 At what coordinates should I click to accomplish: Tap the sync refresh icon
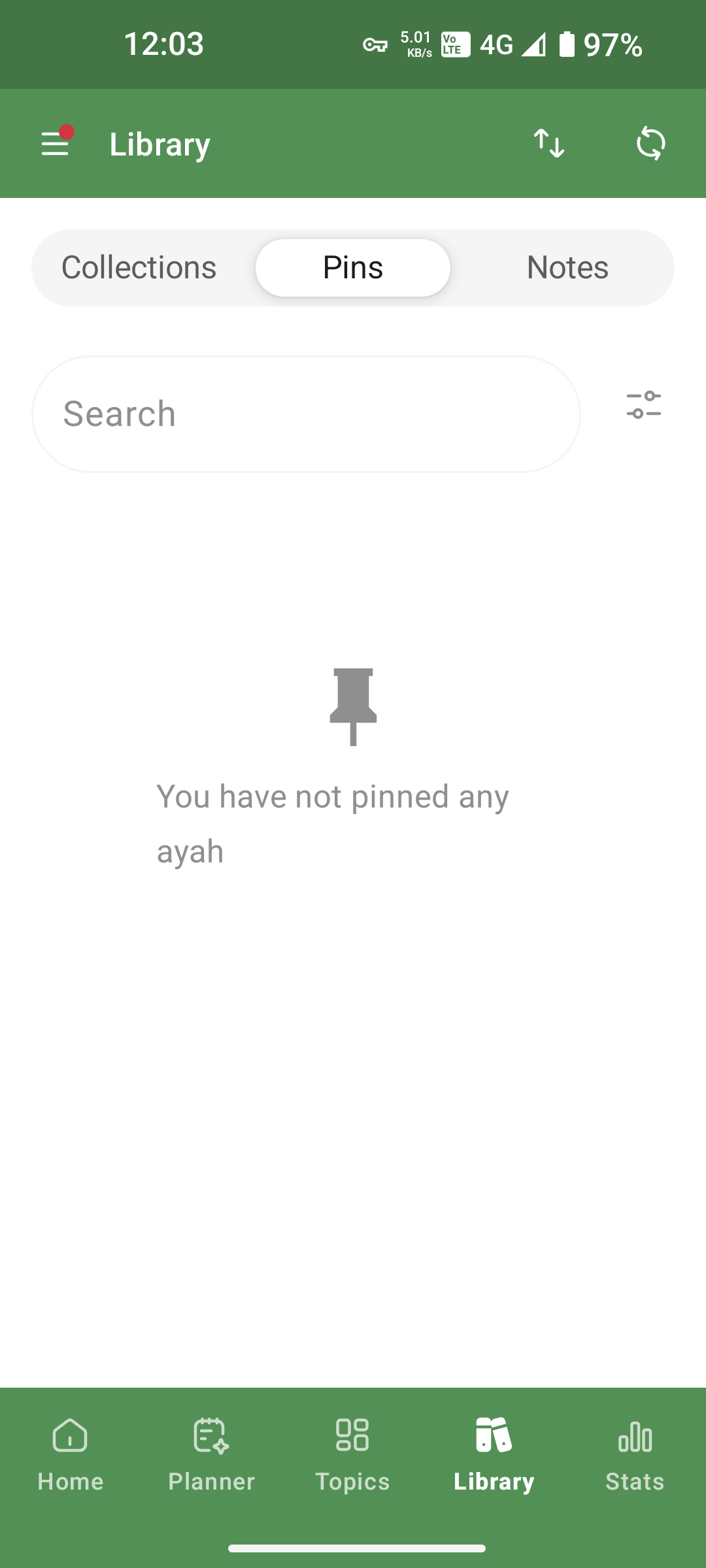[650, 143]
